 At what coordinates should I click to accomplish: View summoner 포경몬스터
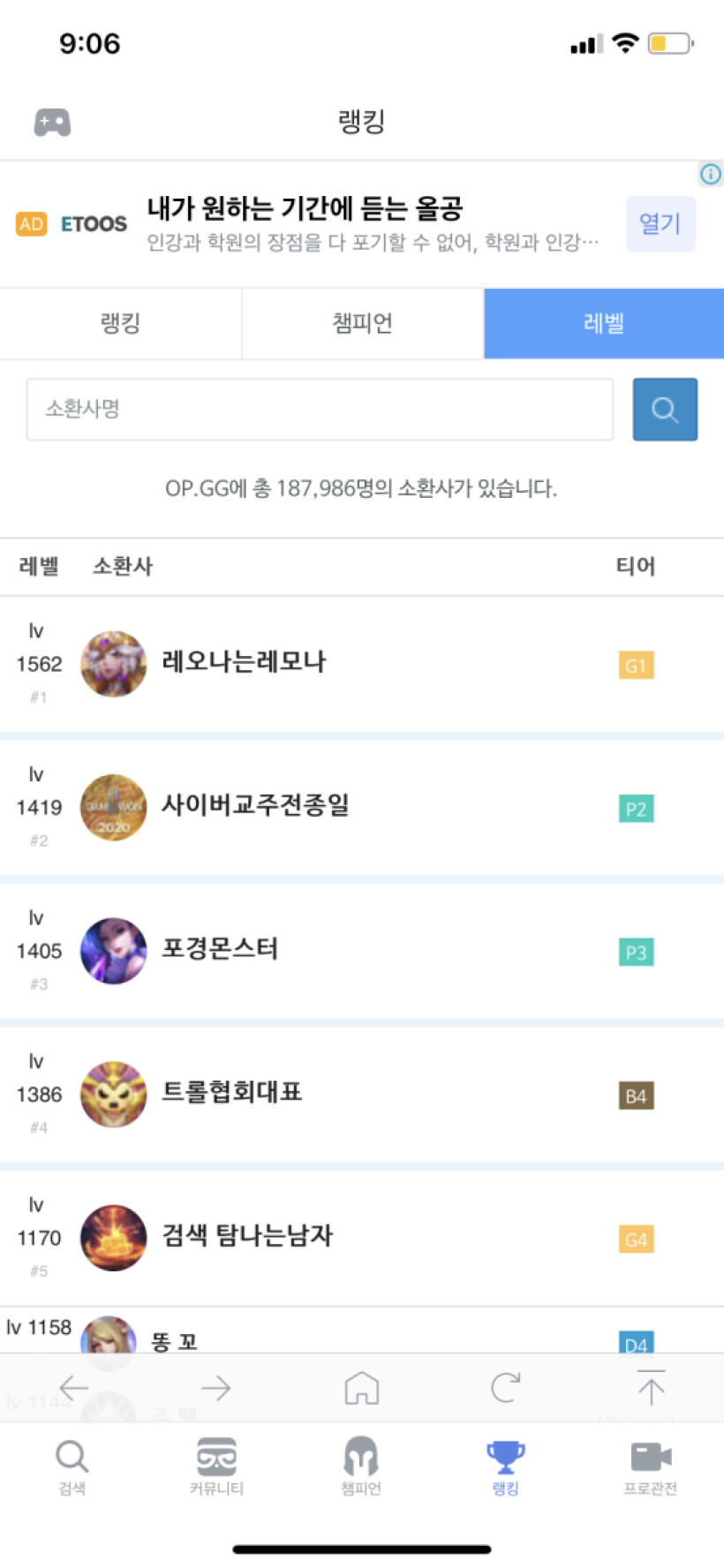coord(220,949)
